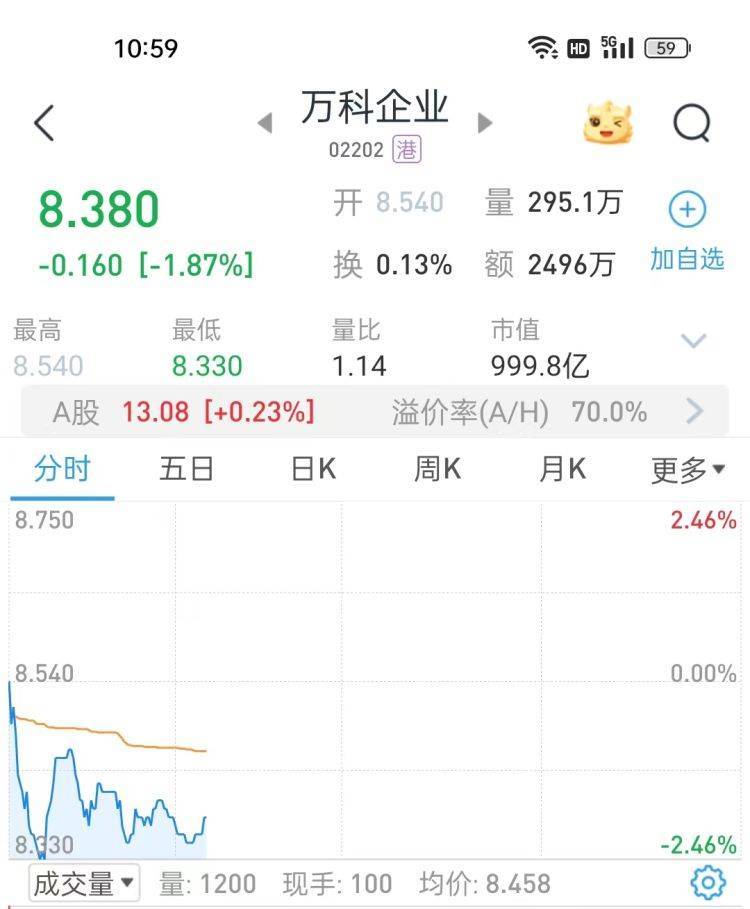Switch to the 月K chart

point(562,469)
